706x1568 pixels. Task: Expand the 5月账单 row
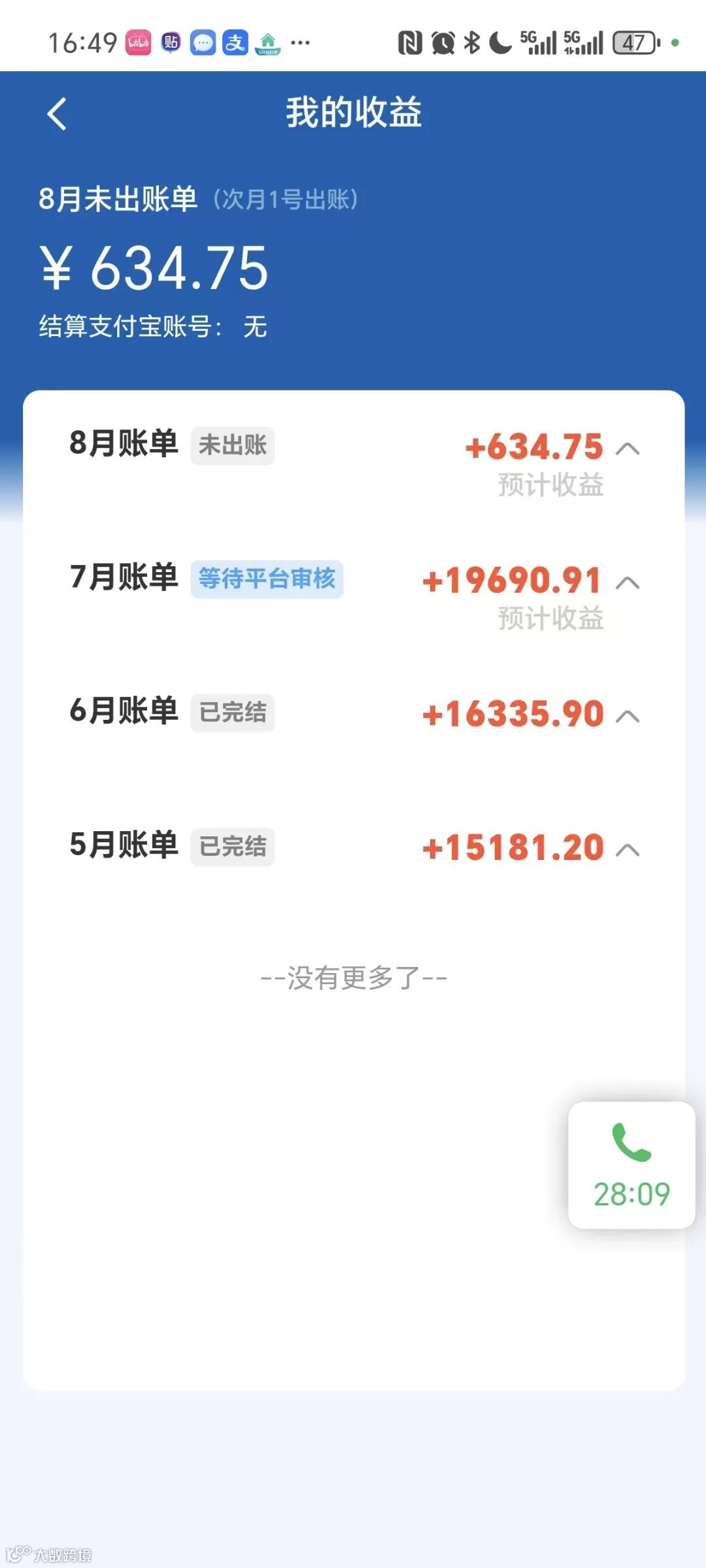tap(628, 849)
